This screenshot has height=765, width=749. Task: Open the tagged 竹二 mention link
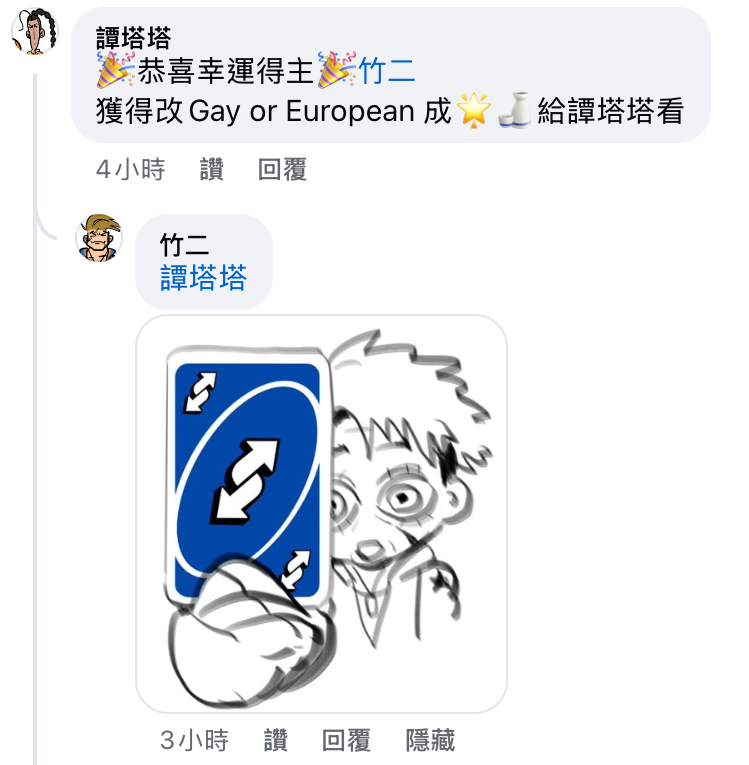386,72
